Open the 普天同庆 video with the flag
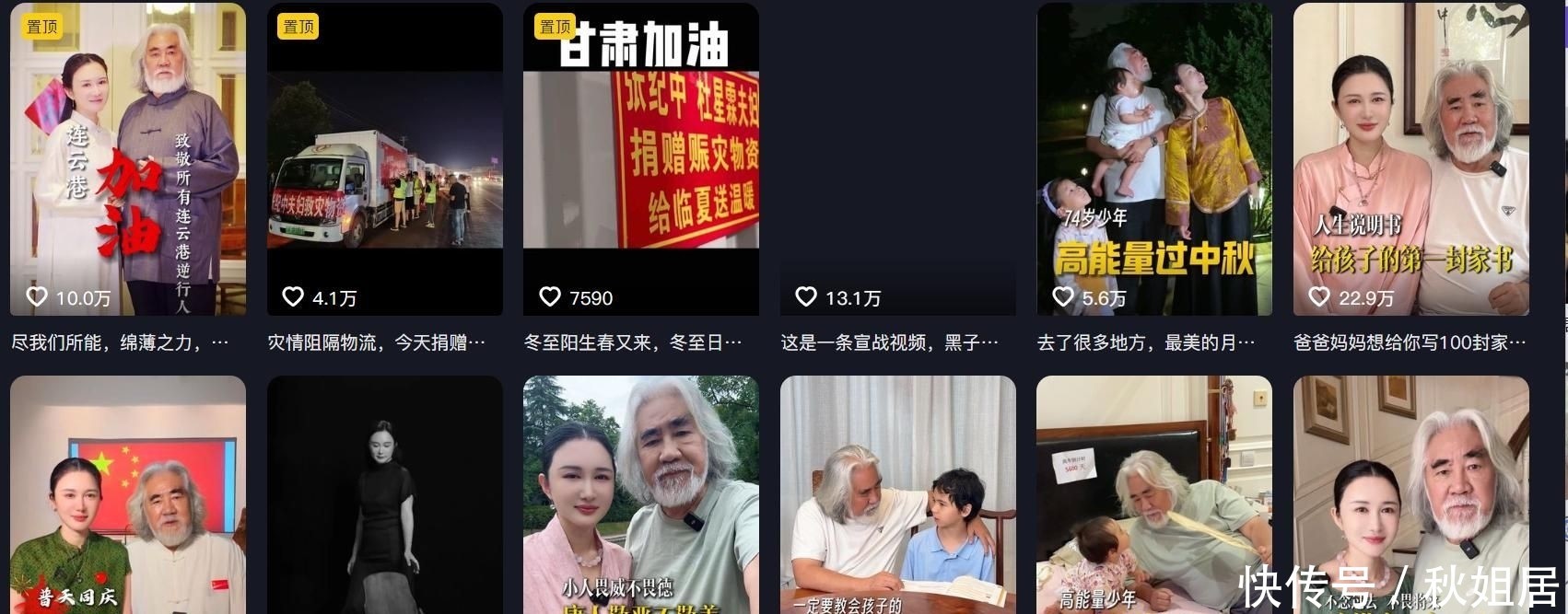This screenshot has height=614, width=1568. [x=128, y=494]
